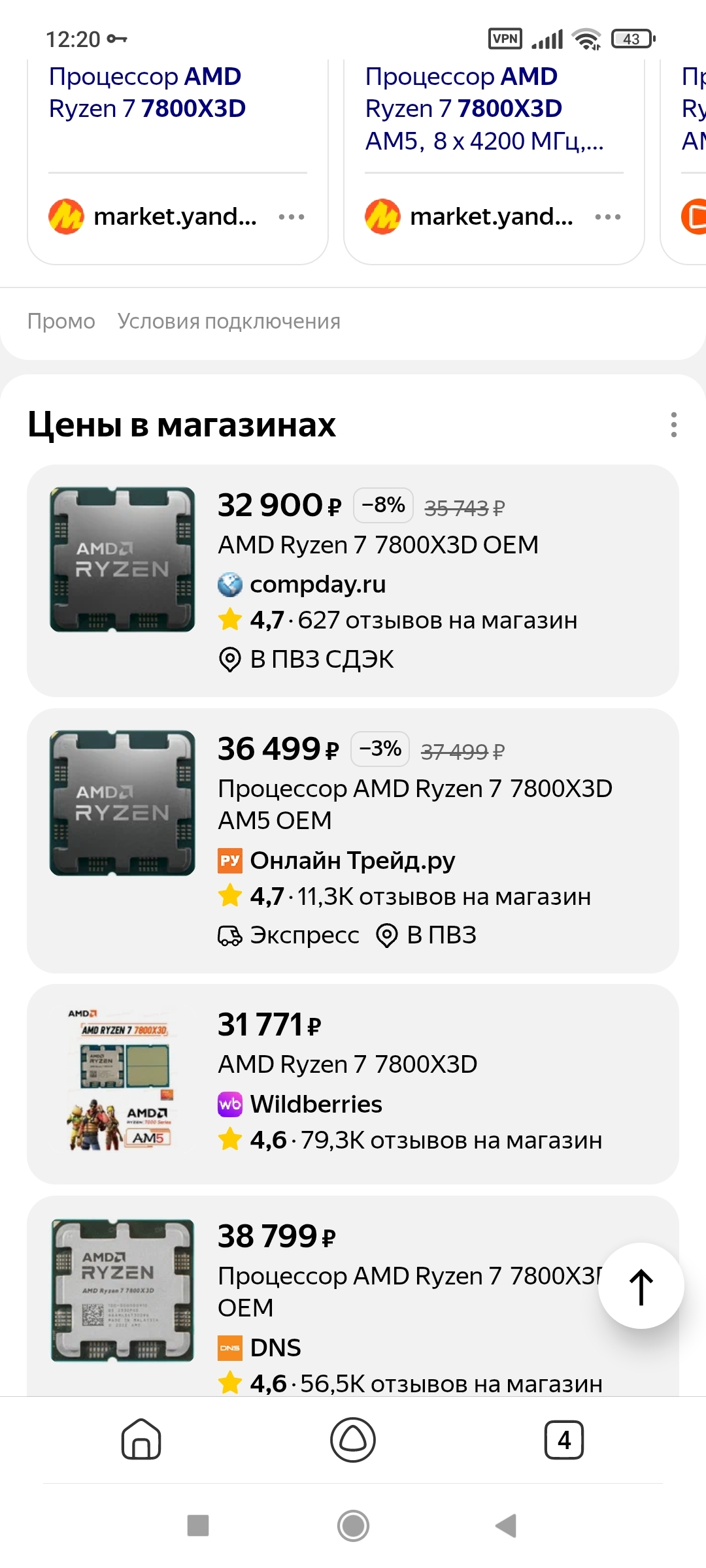Tap the scroll-to-top arrow button
This screenshot has height=1568, width=706.
(641, 1286)
